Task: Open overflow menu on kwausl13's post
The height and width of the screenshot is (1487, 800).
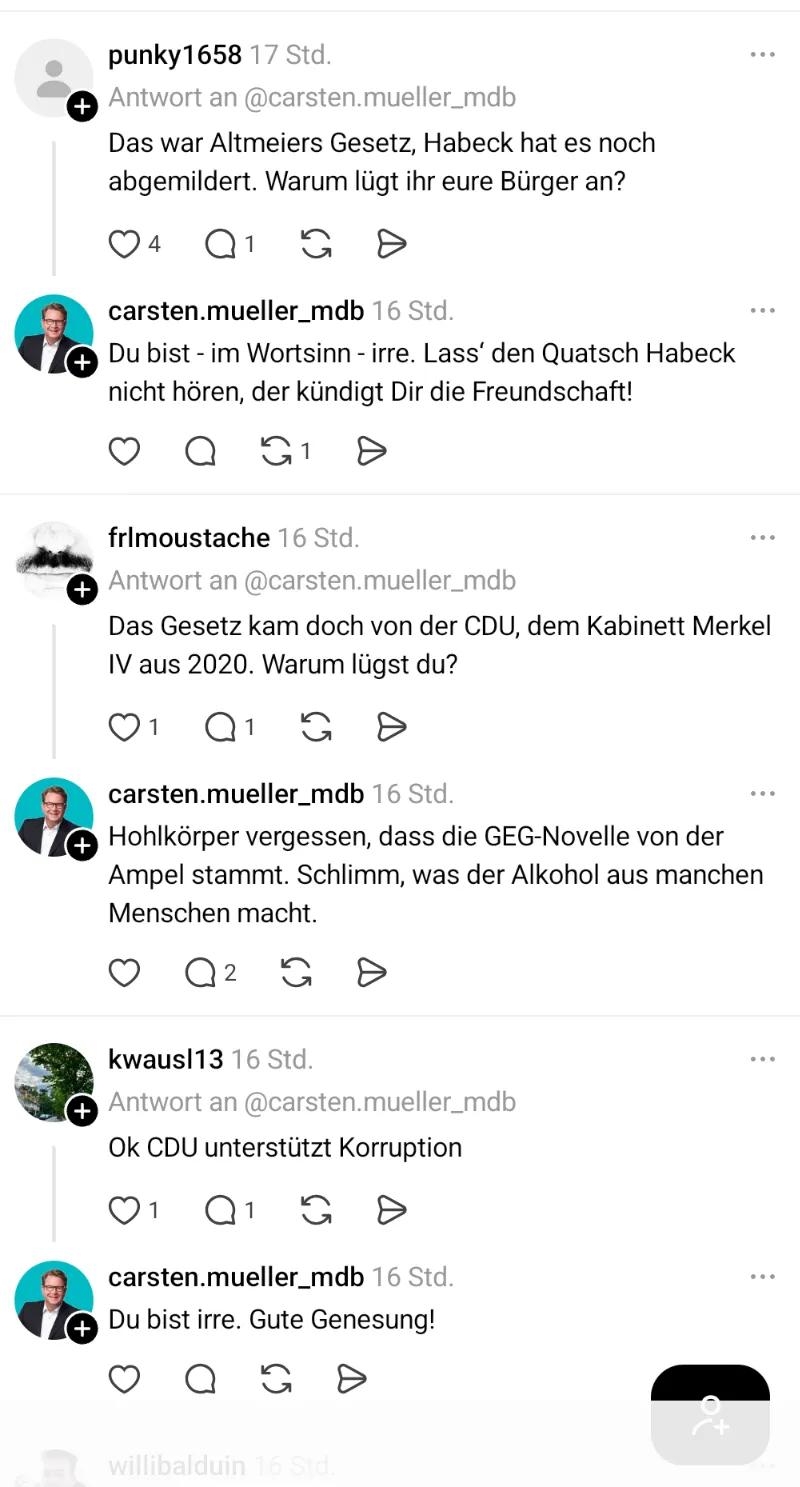Action: (x=762, y=1059)
